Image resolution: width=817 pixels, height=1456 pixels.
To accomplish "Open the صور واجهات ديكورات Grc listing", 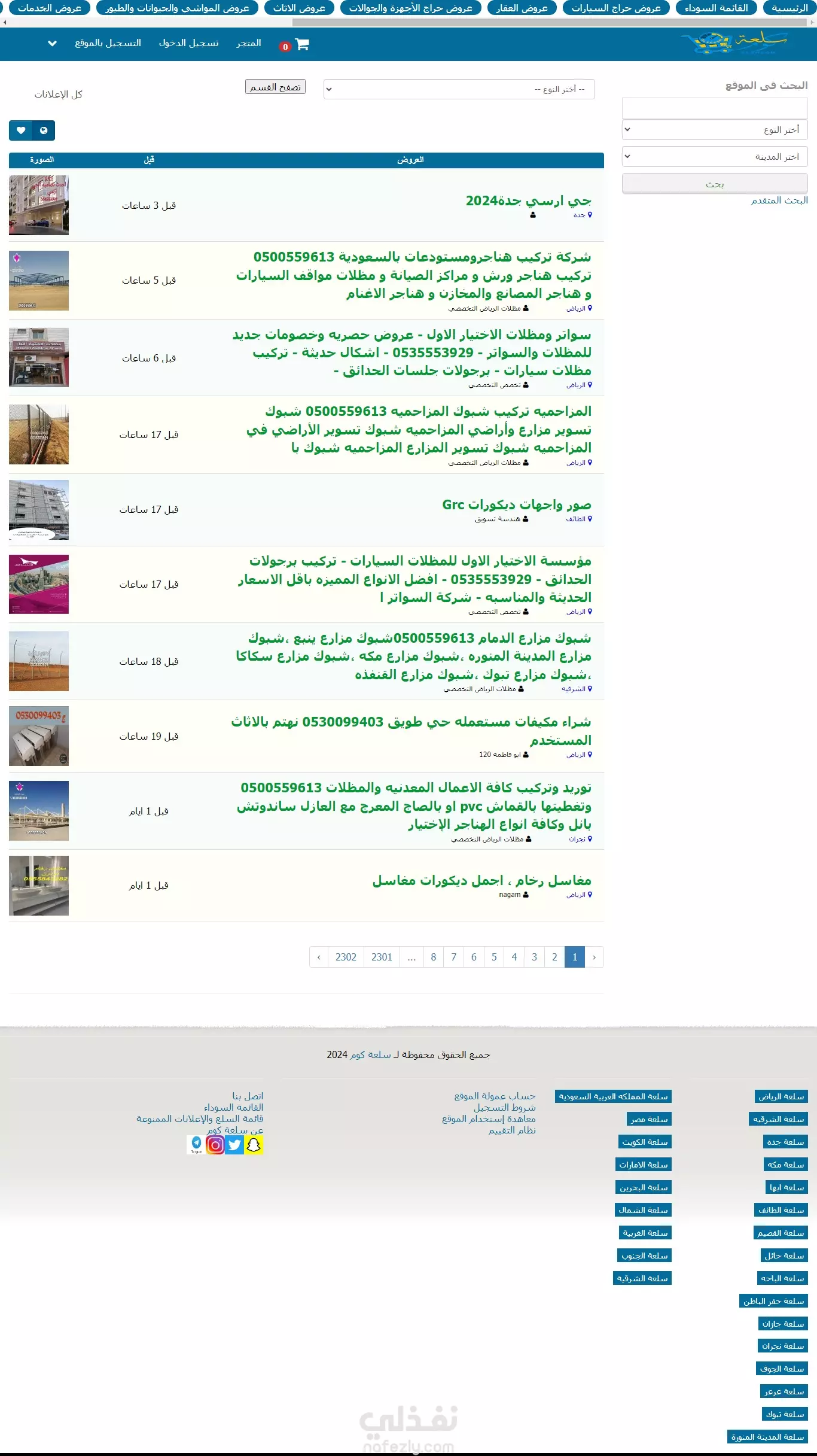I will tap(516, 505).
